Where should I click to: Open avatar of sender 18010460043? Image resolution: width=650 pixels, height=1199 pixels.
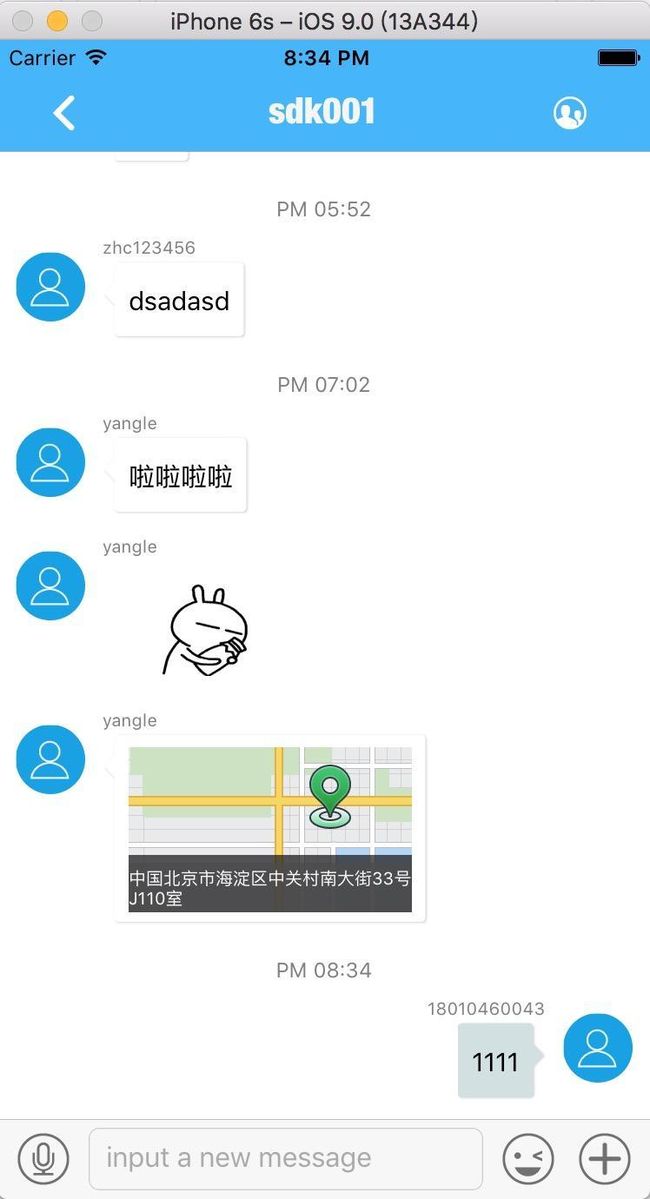pyautogui.click(x=598, y=1048)
